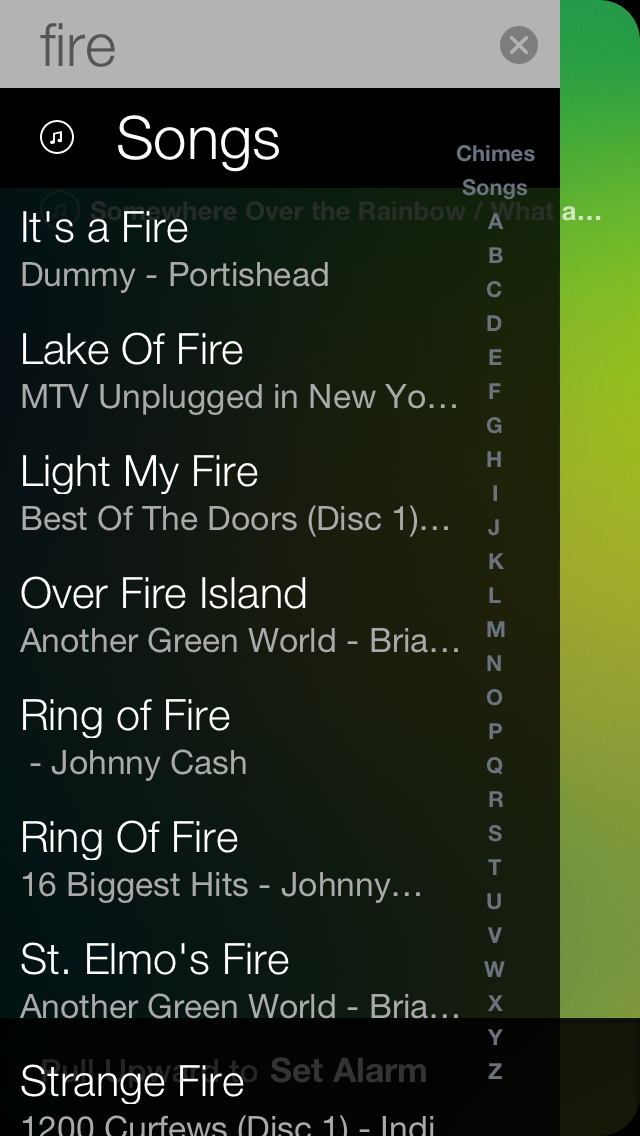640x1136 pixels.
Task: Jump to letter A in the index
Action: 495,222
